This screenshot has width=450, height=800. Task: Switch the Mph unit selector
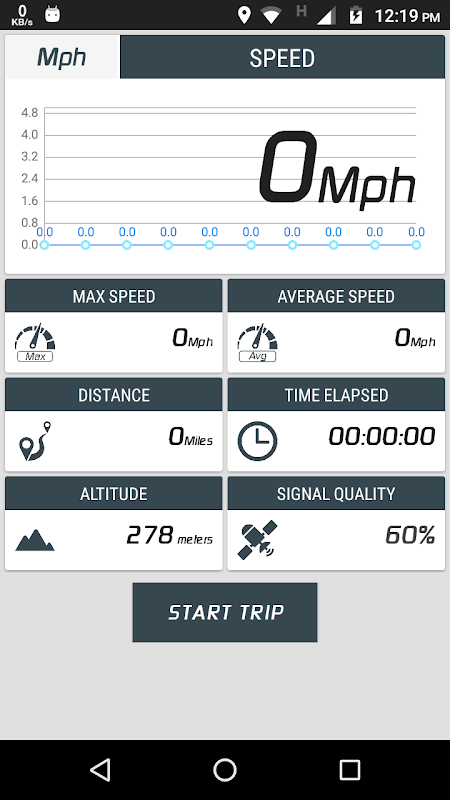pos(63,57)
